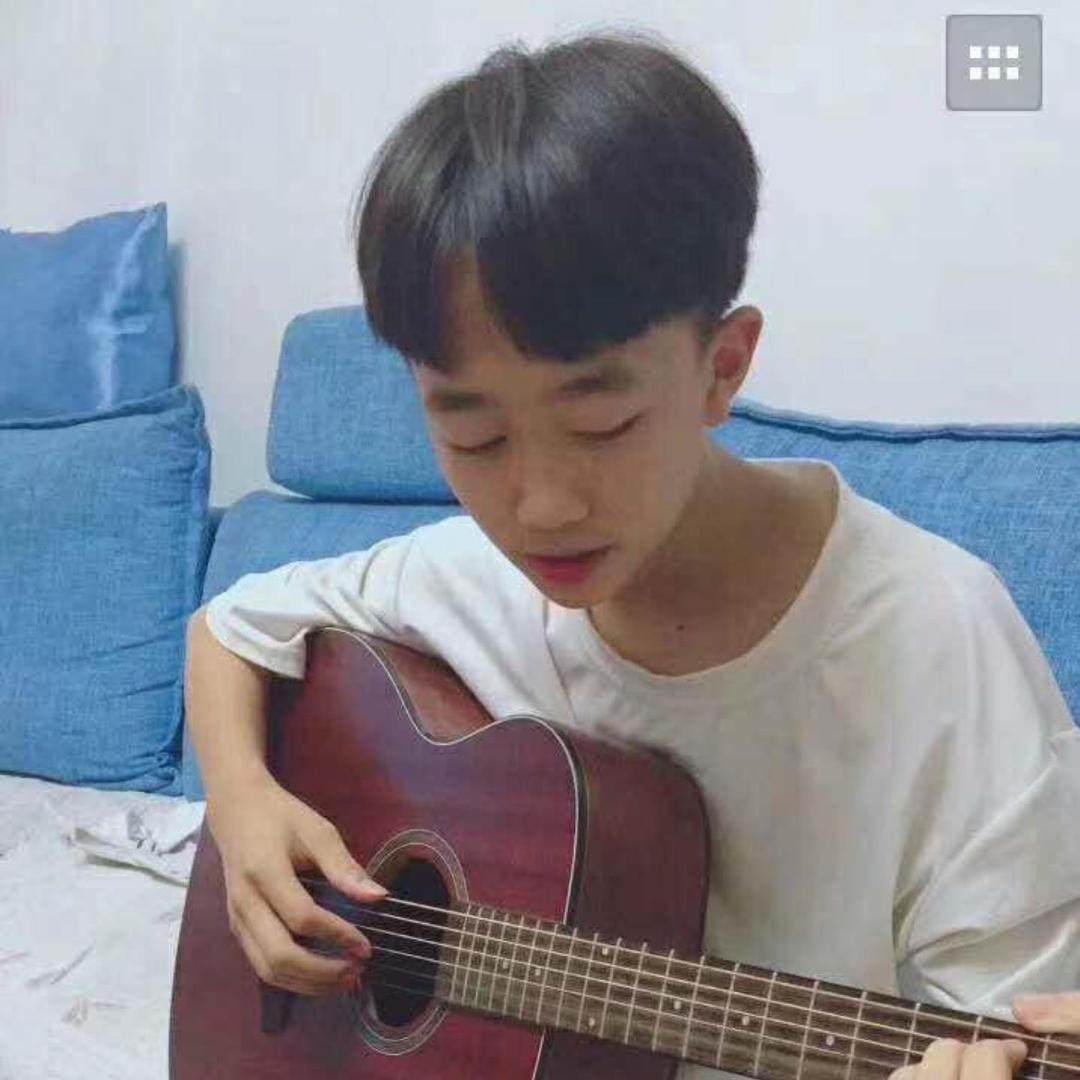Open the grid view of all images
The height and width of the screenshot is (1080, 1080).
tap(993, 63)
